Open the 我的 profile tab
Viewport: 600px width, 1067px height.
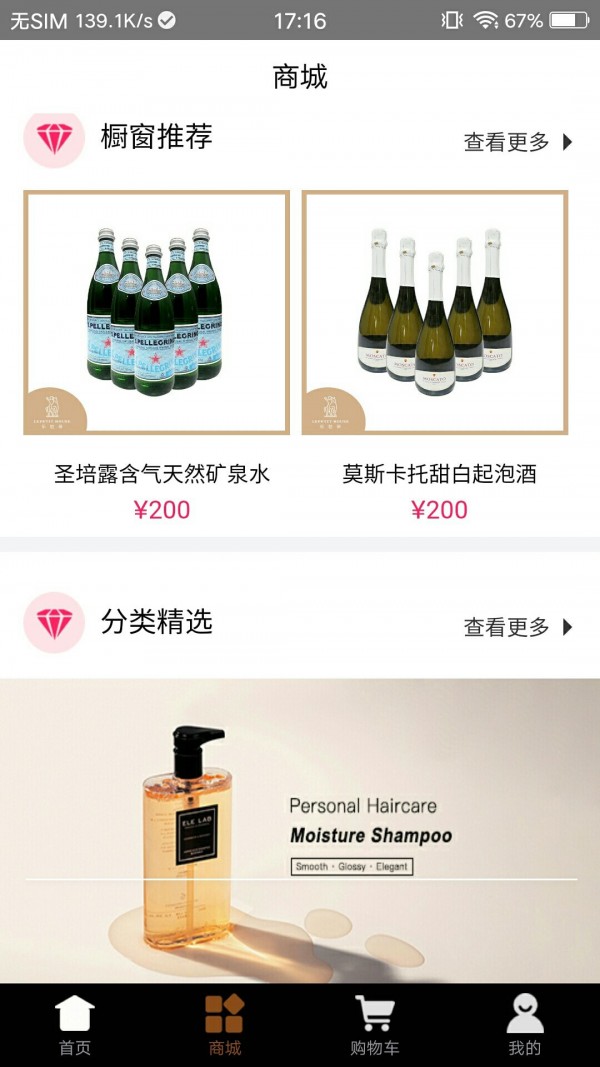pyautogui.click(x=524, y=1025)
